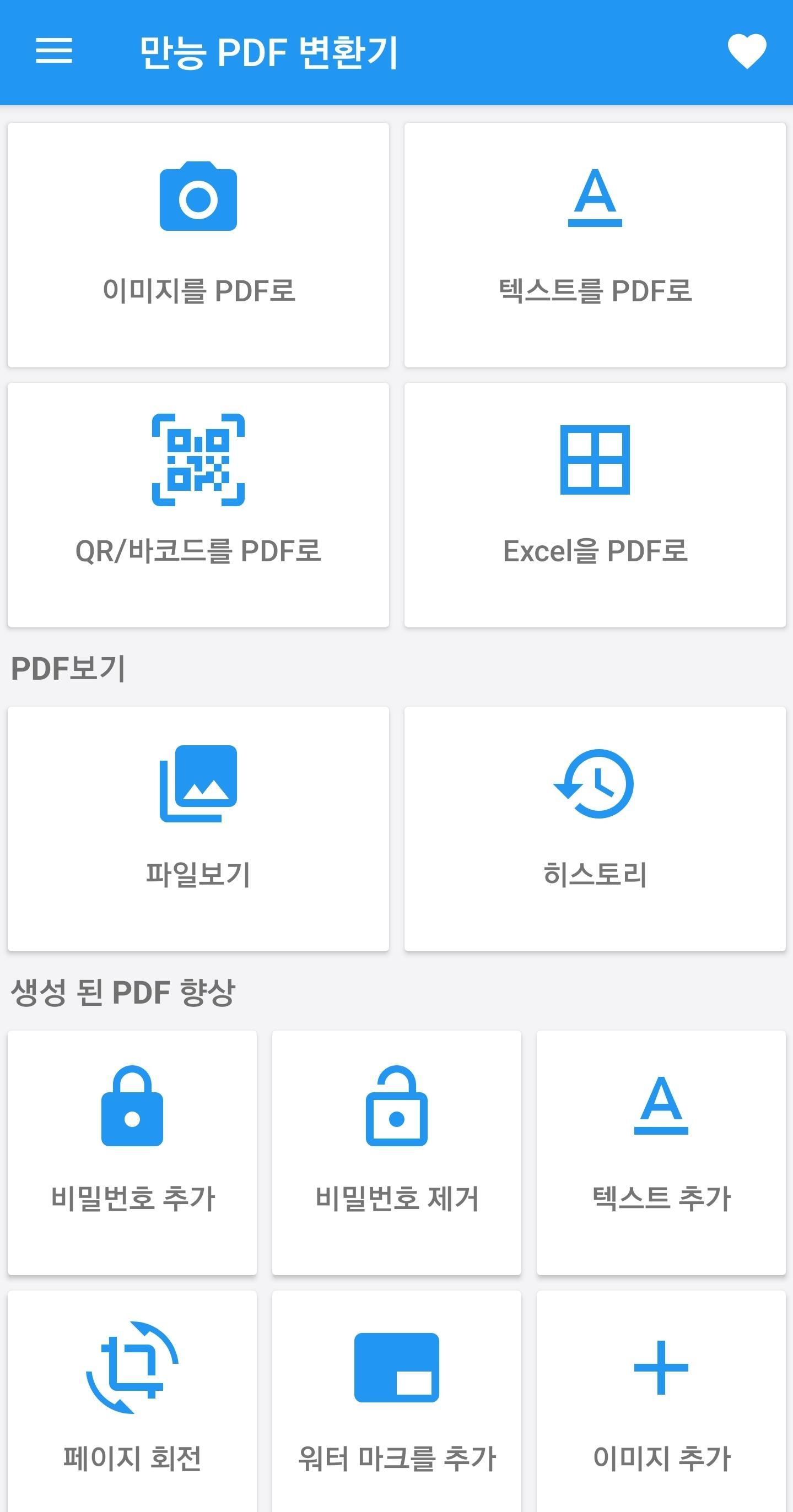Open 페이지 회전 tool
This screenshot has height=1512, width=793.
coord(132,1403)
